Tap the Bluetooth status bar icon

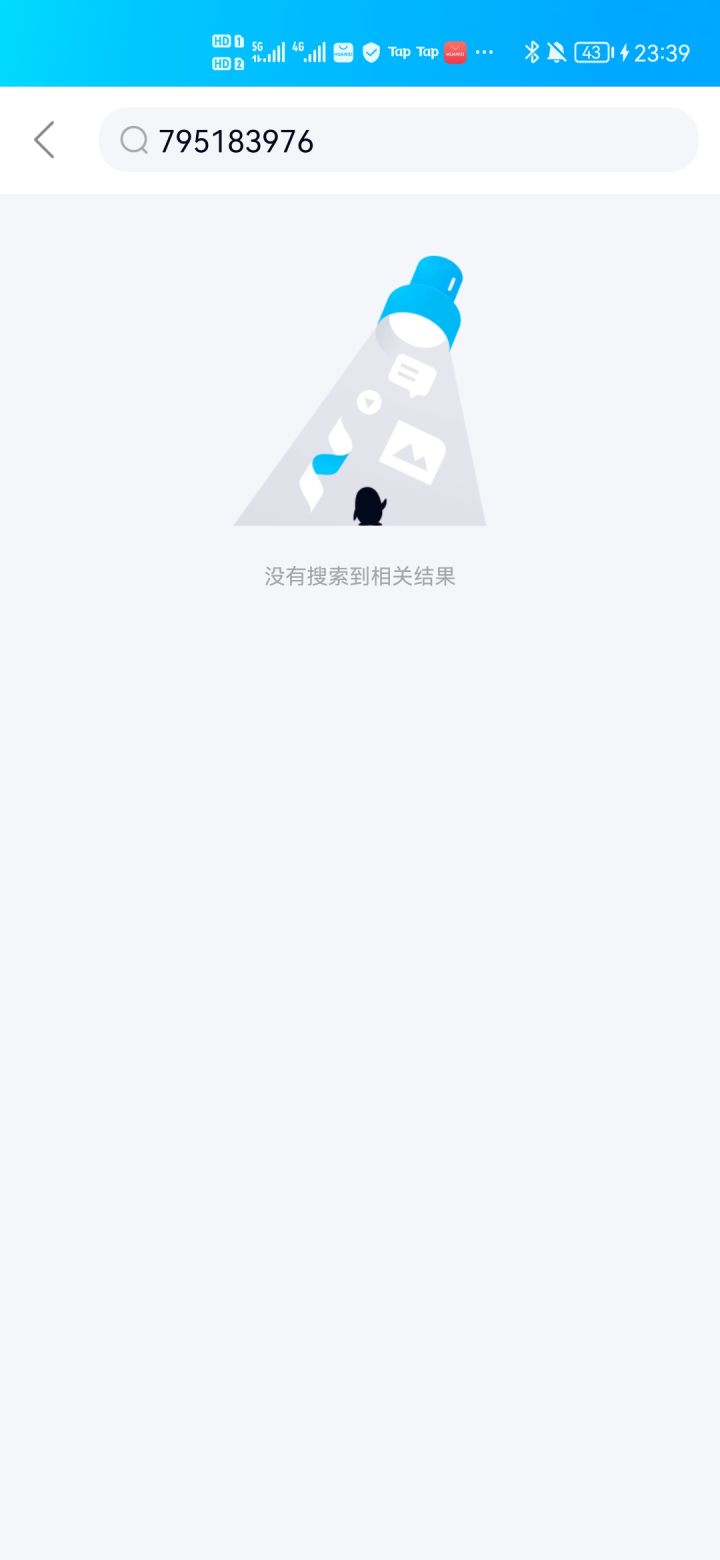coord(532,52)
